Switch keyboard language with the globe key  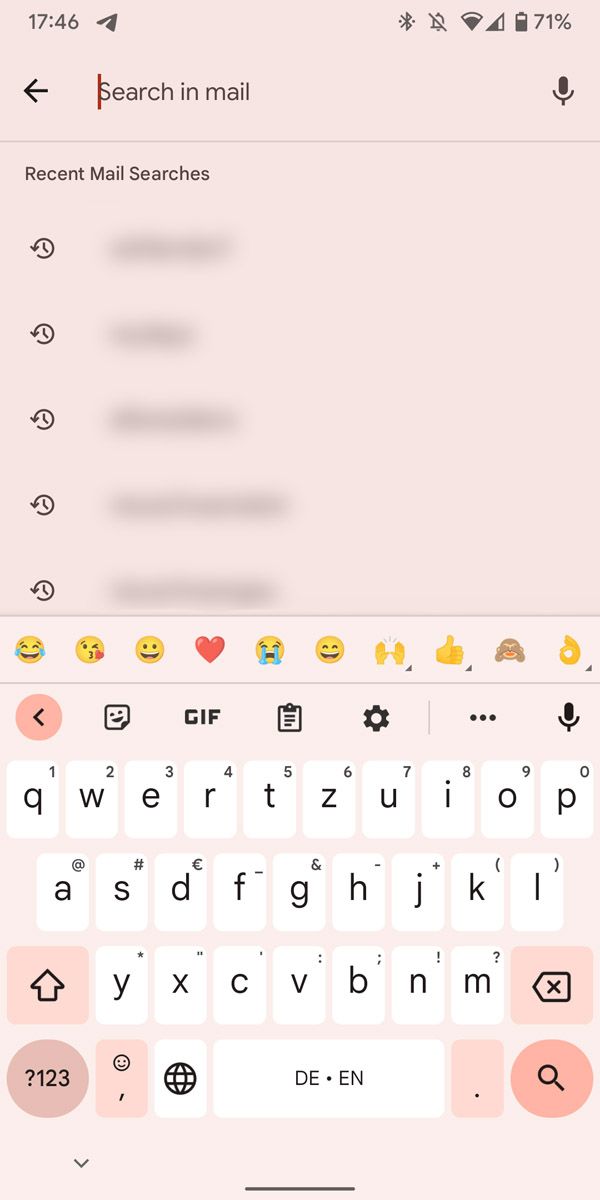(180, 1078)
